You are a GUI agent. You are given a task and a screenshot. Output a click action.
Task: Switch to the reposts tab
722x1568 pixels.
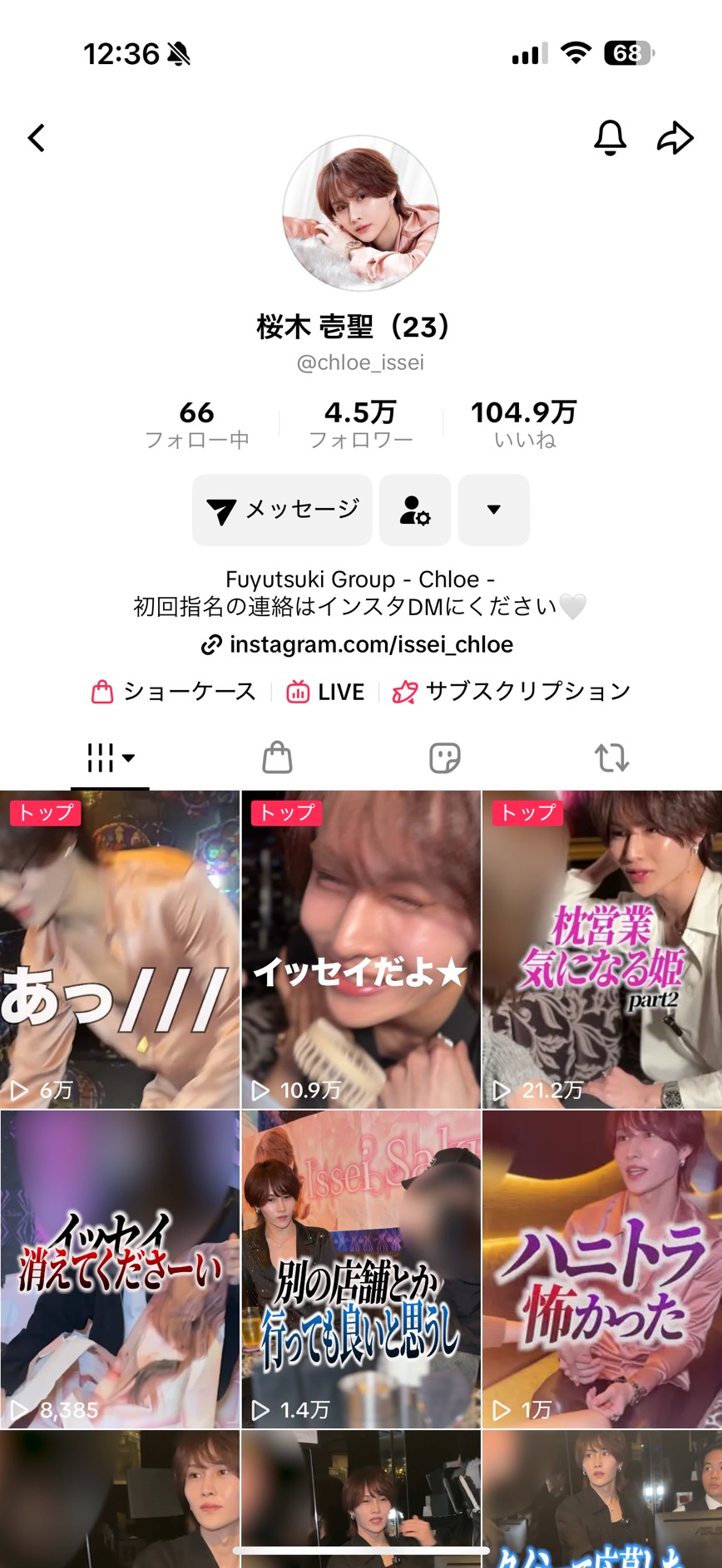coord(611,757)
